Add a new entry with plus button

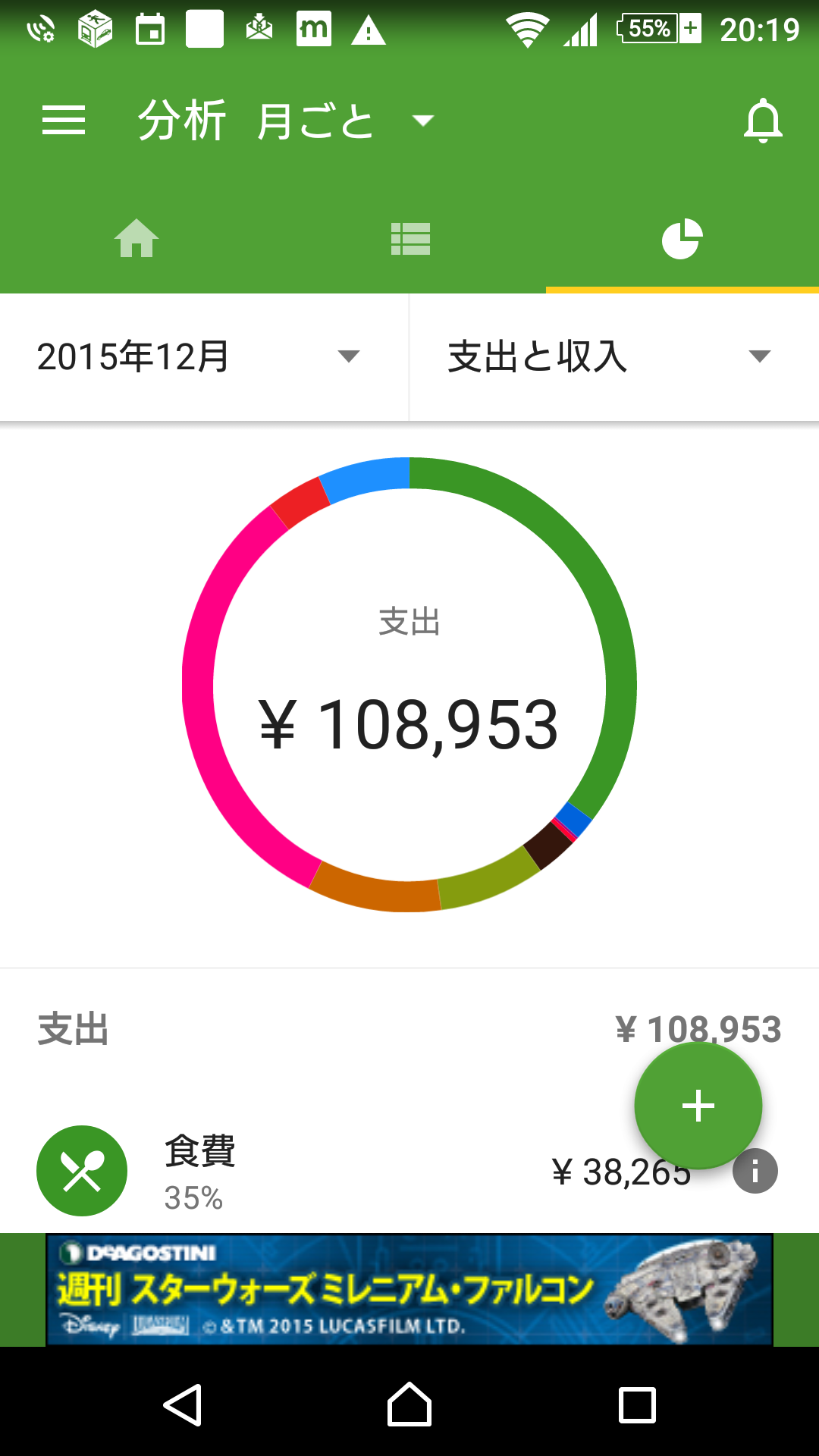pyautogui.click(x=698, y=1106)
